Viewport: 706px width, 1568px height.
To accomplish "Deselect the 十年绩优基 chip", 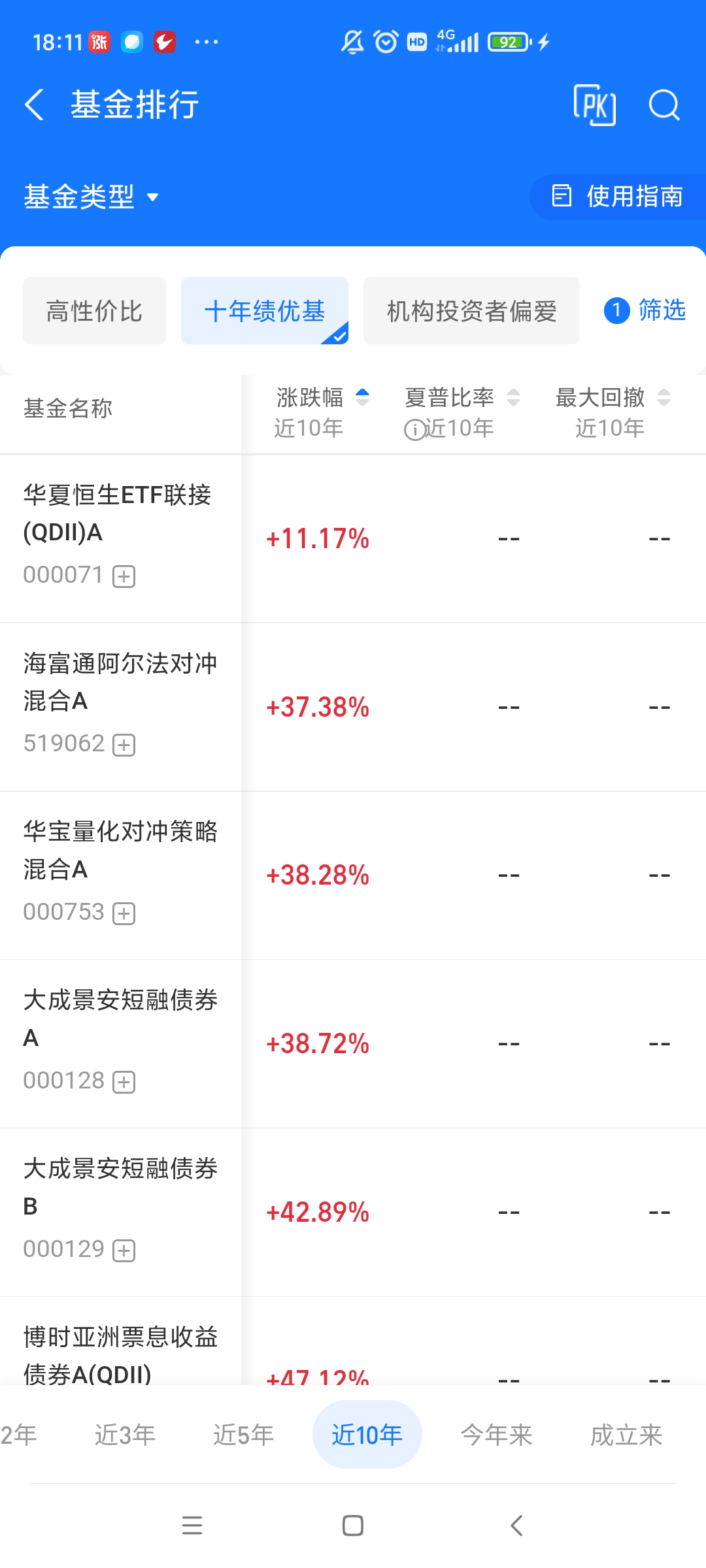I will [x=264, y=311].
